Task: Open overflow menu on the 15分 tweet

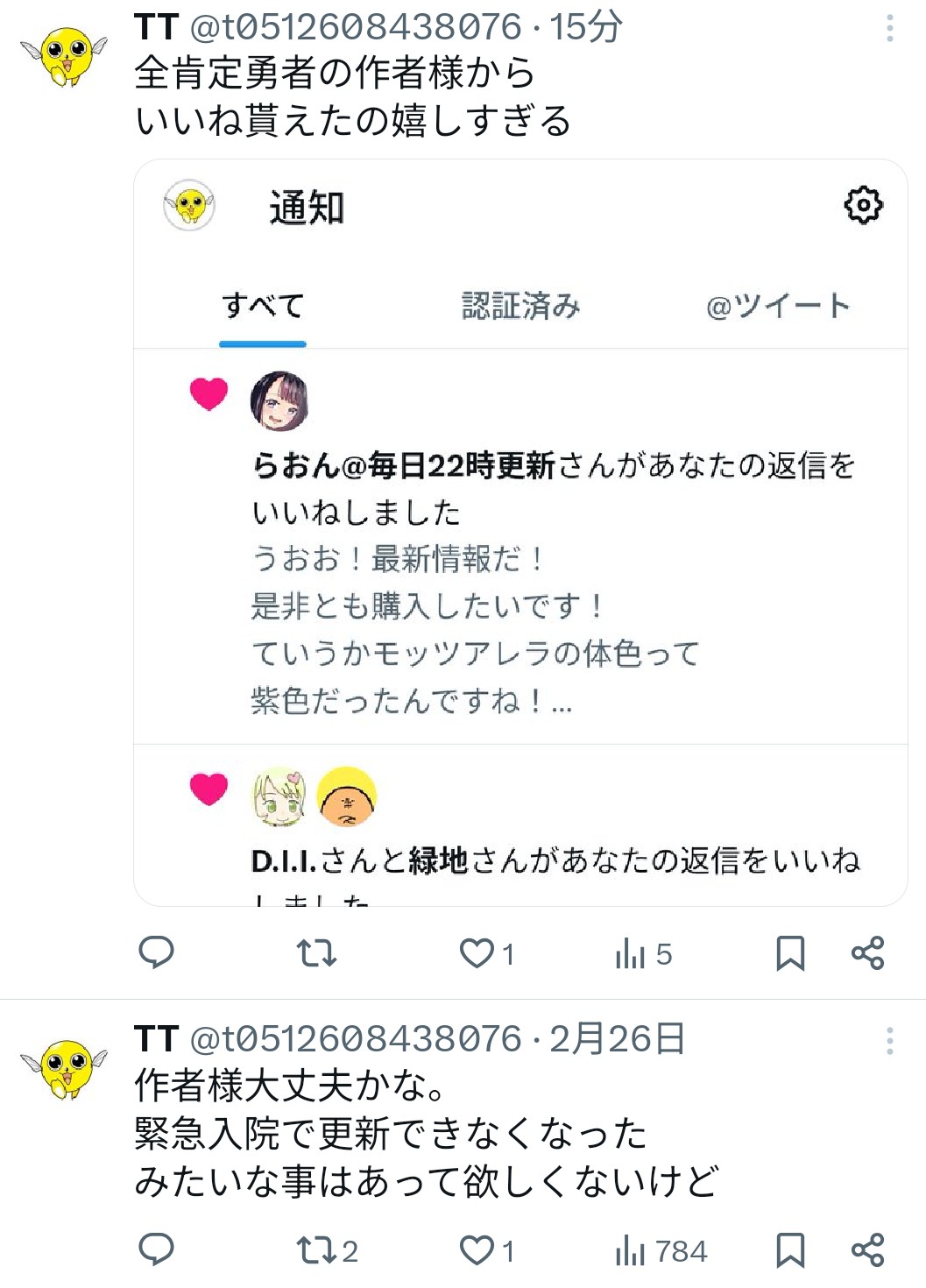Action: tap(889, 29)
